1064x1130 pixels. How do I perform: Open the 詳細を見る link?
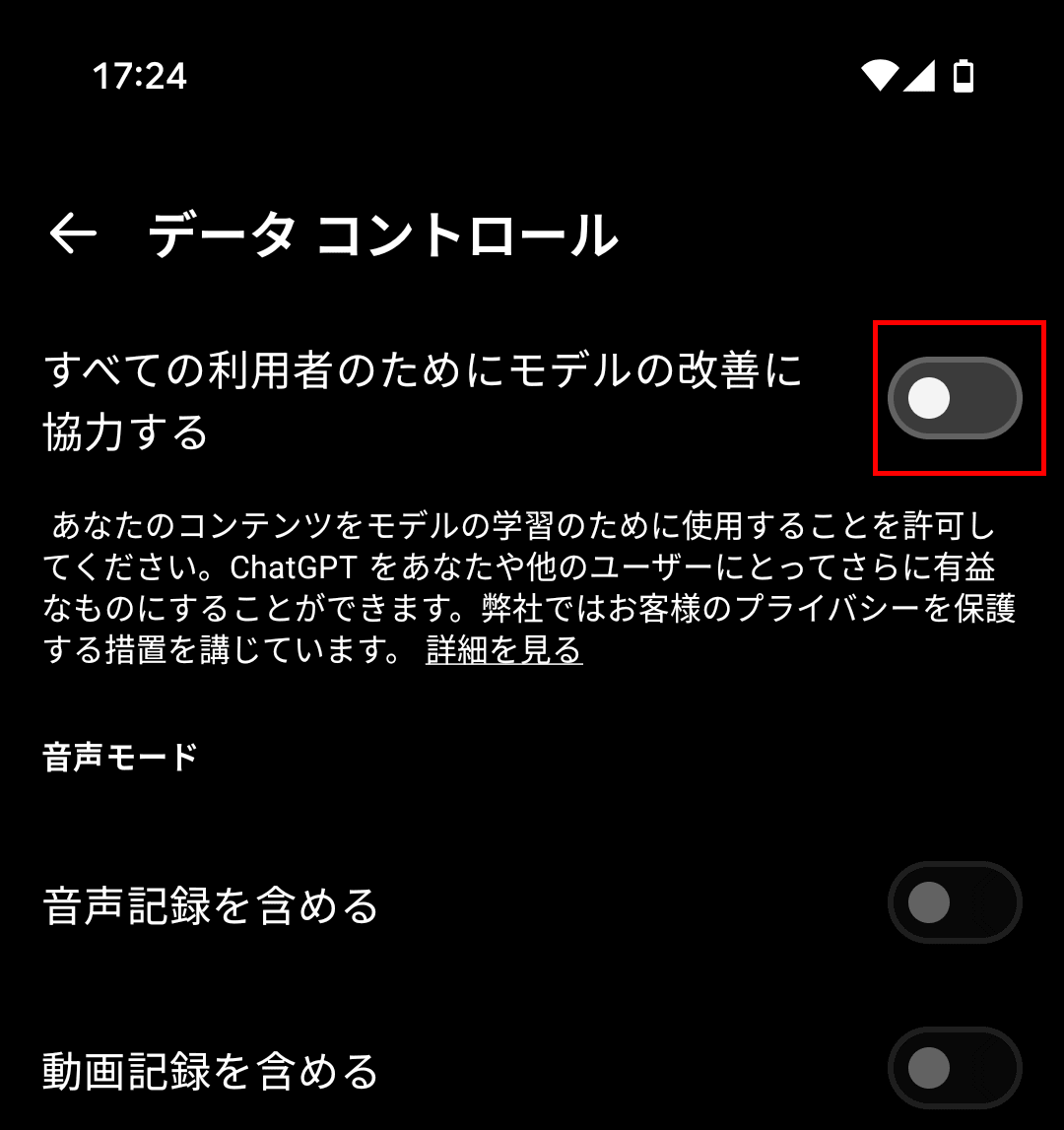503,650
